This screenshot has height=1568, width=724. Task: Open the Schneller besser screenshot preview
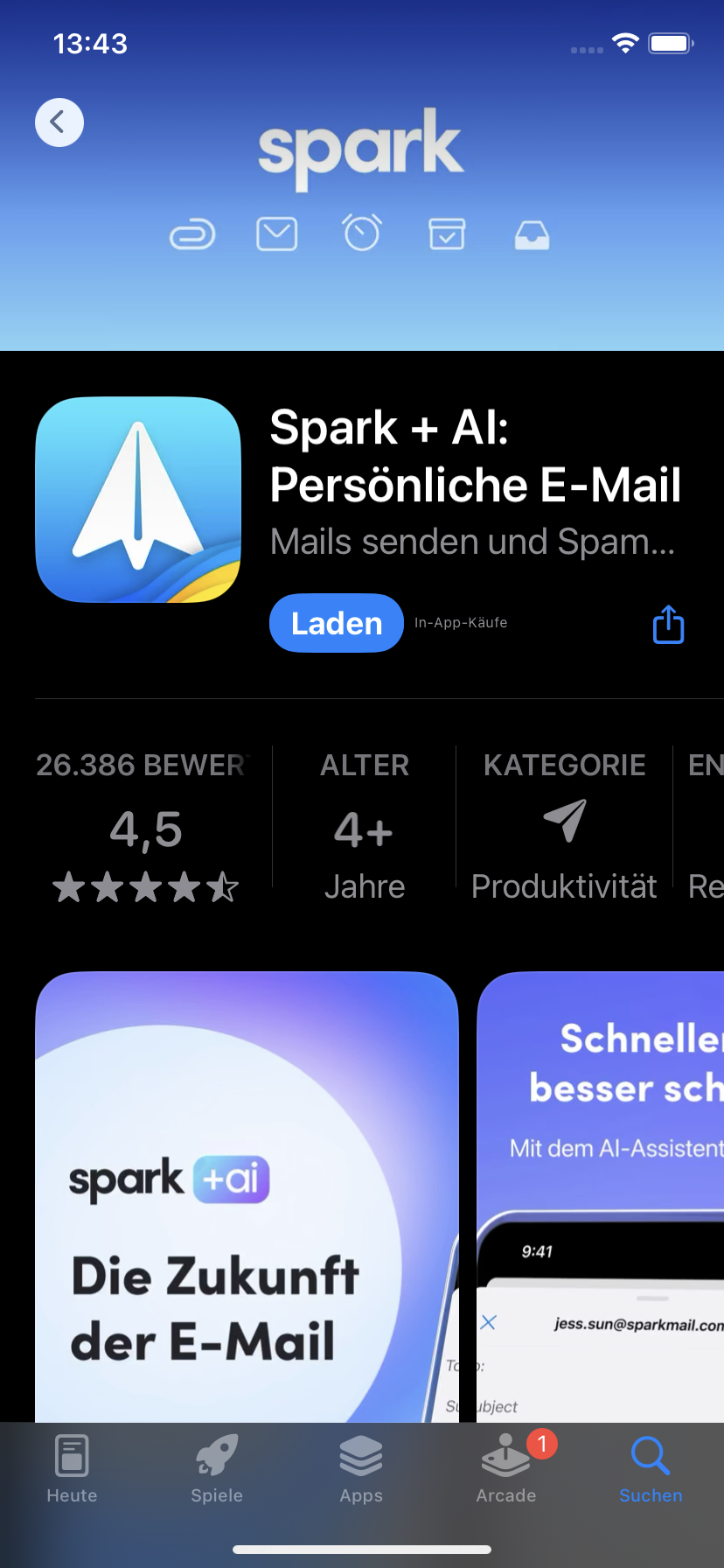click(x=601, y=1196)
